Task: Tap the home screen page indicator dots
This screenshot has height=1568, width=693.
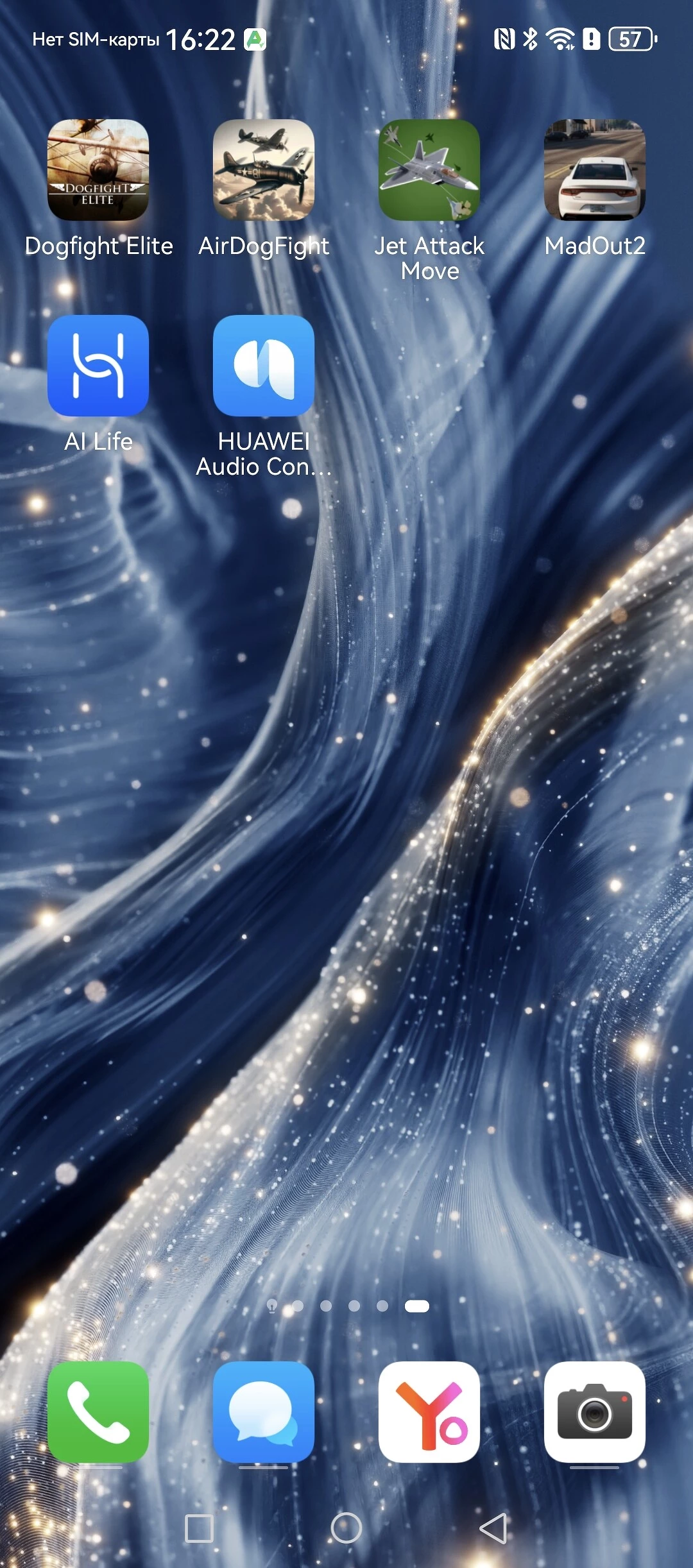Action: [x=346, y=1306]
